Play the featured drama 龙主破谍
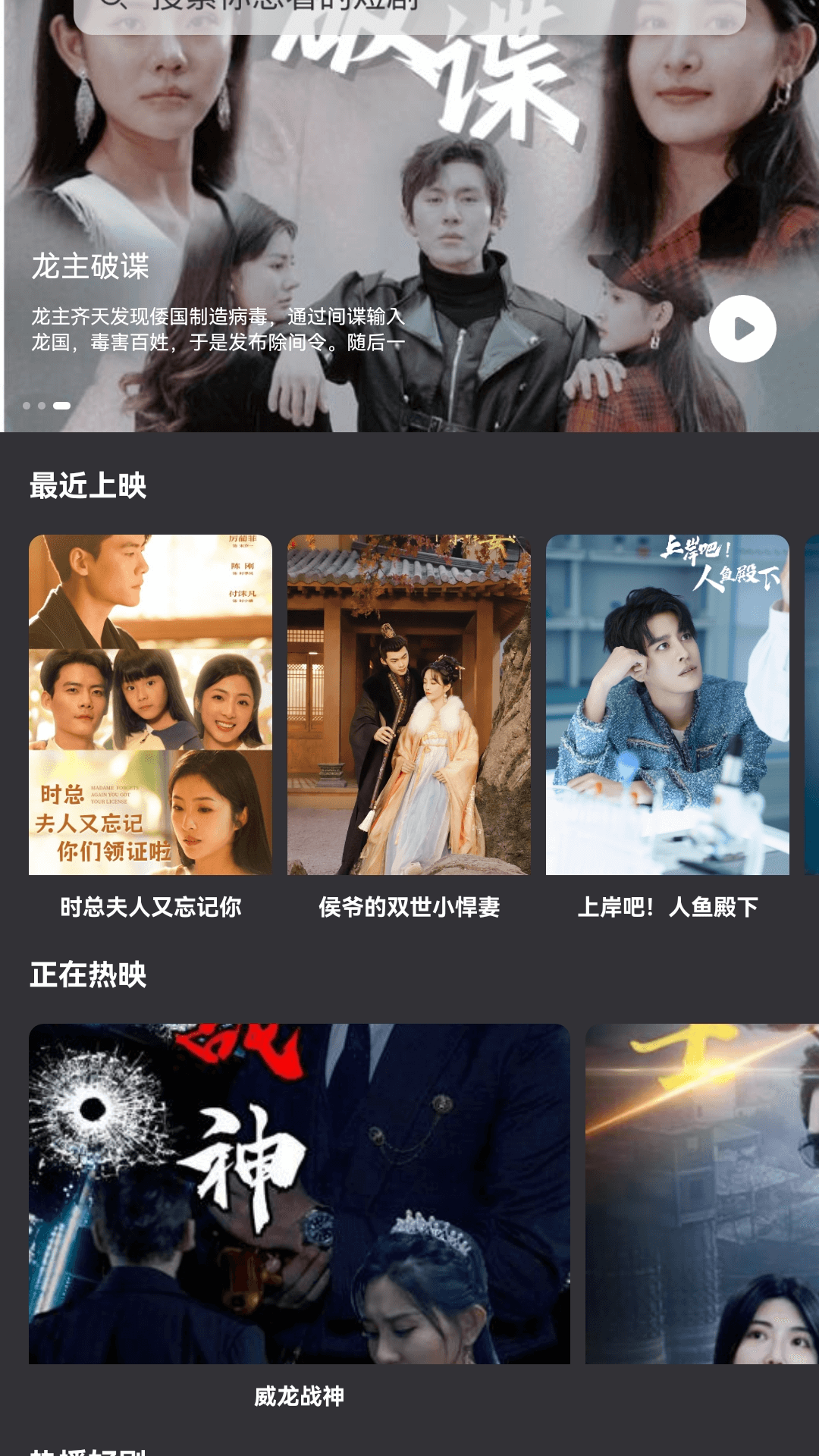This screenshot has height=1456, width=819. click(x=742, y=328)
